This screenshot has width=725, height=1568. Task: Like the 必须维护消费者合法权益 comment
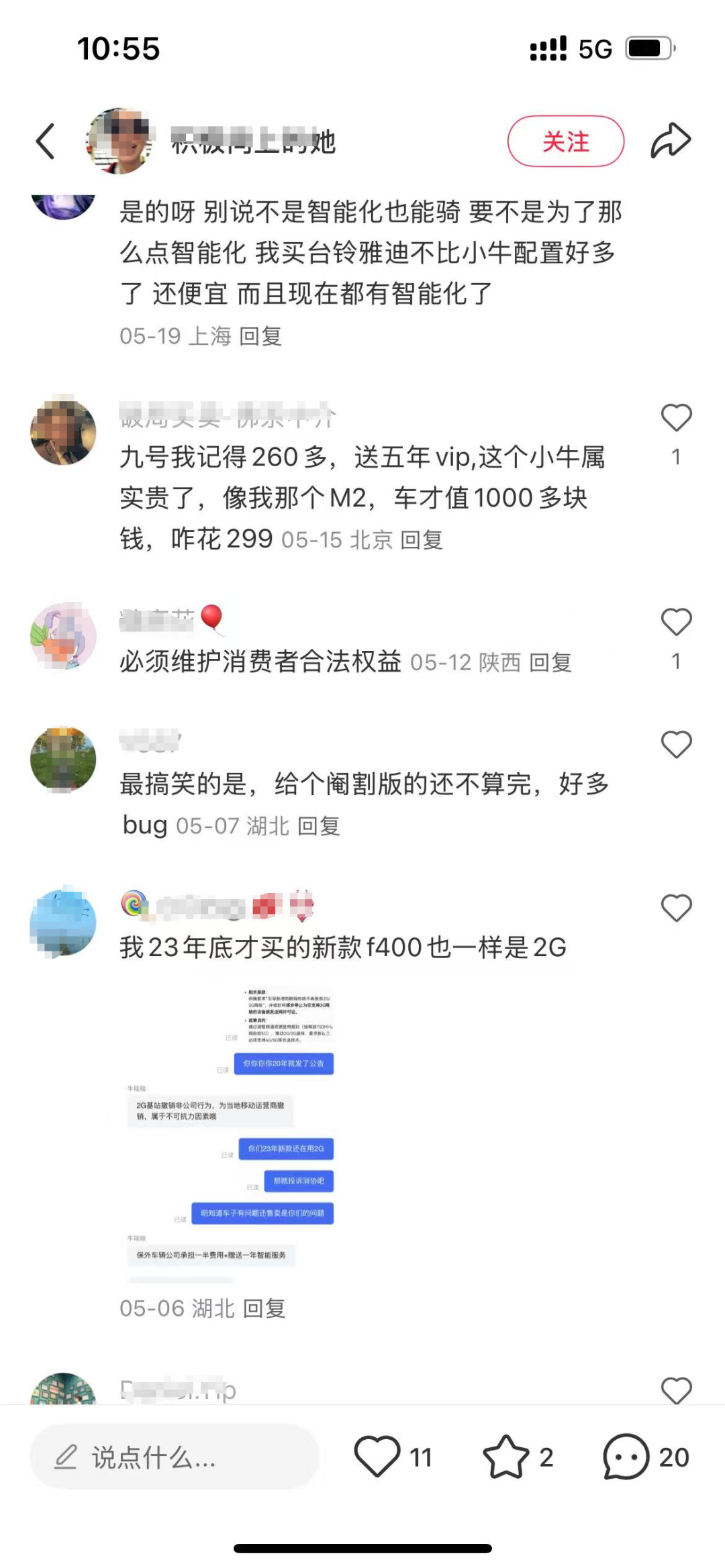click(x=676, y=622)
